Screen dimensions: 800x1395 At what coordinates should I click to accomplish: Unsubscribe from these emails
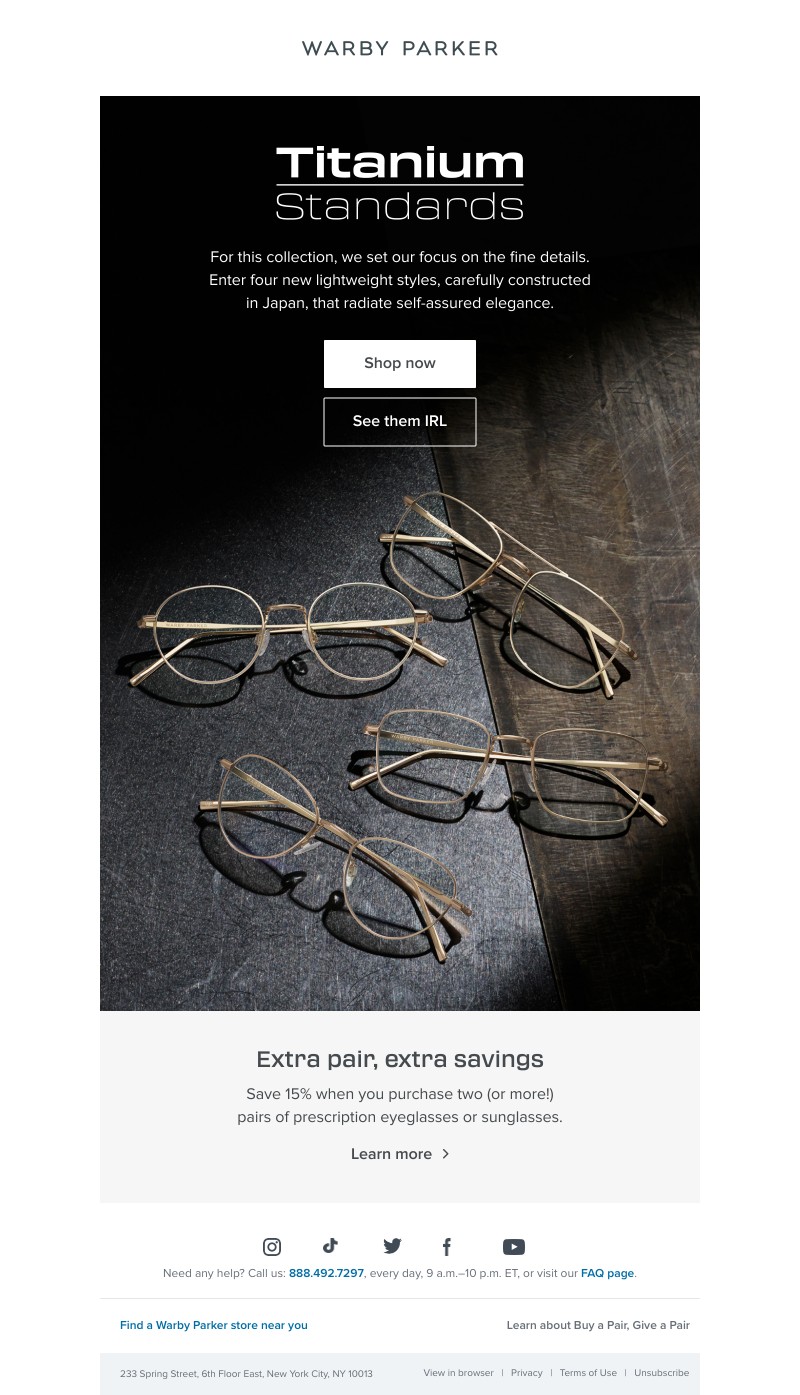point(661,1373)
